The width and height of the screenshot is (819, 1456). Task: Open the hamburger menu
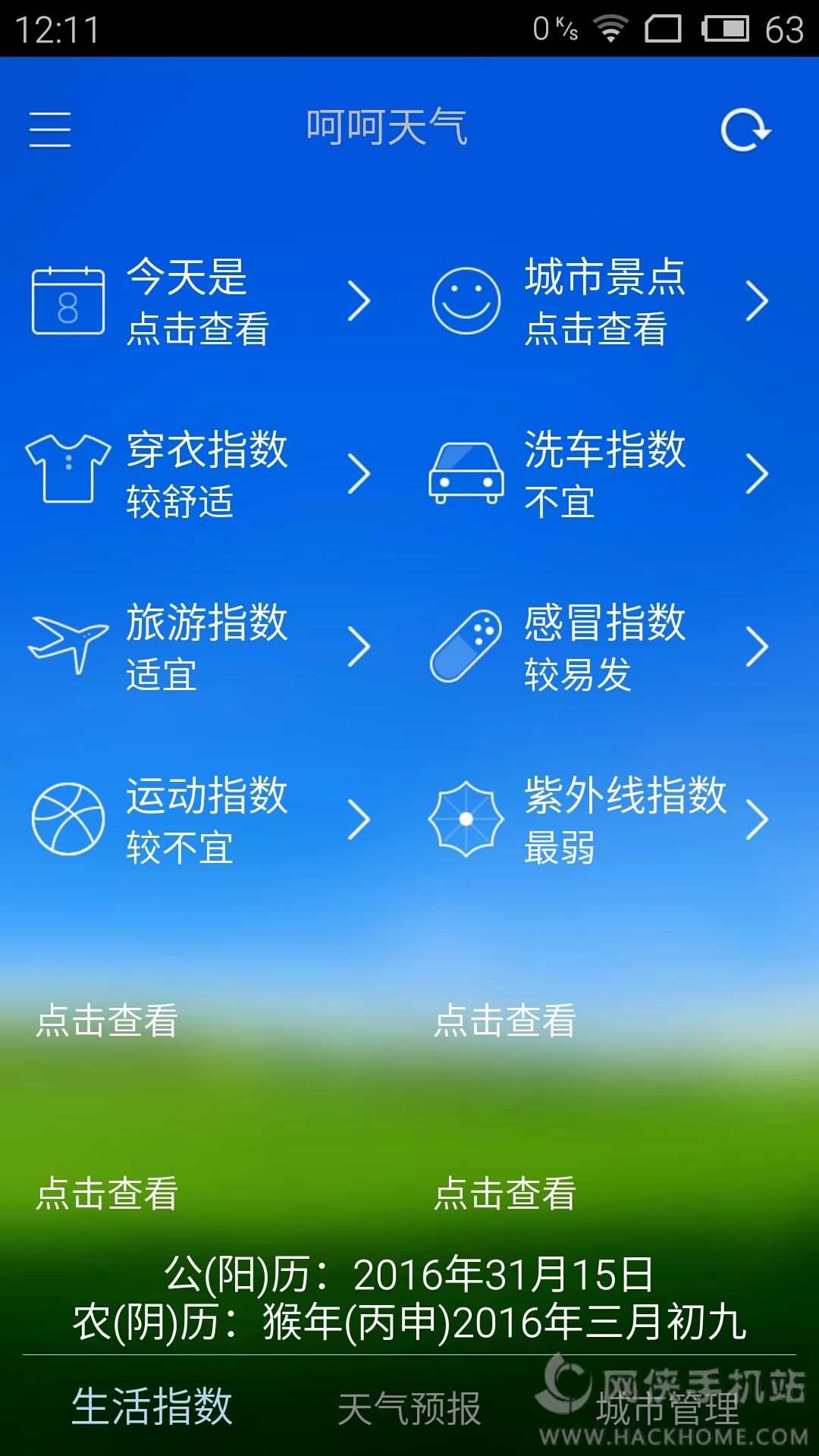pyautogui.click(x=50, y=129)
